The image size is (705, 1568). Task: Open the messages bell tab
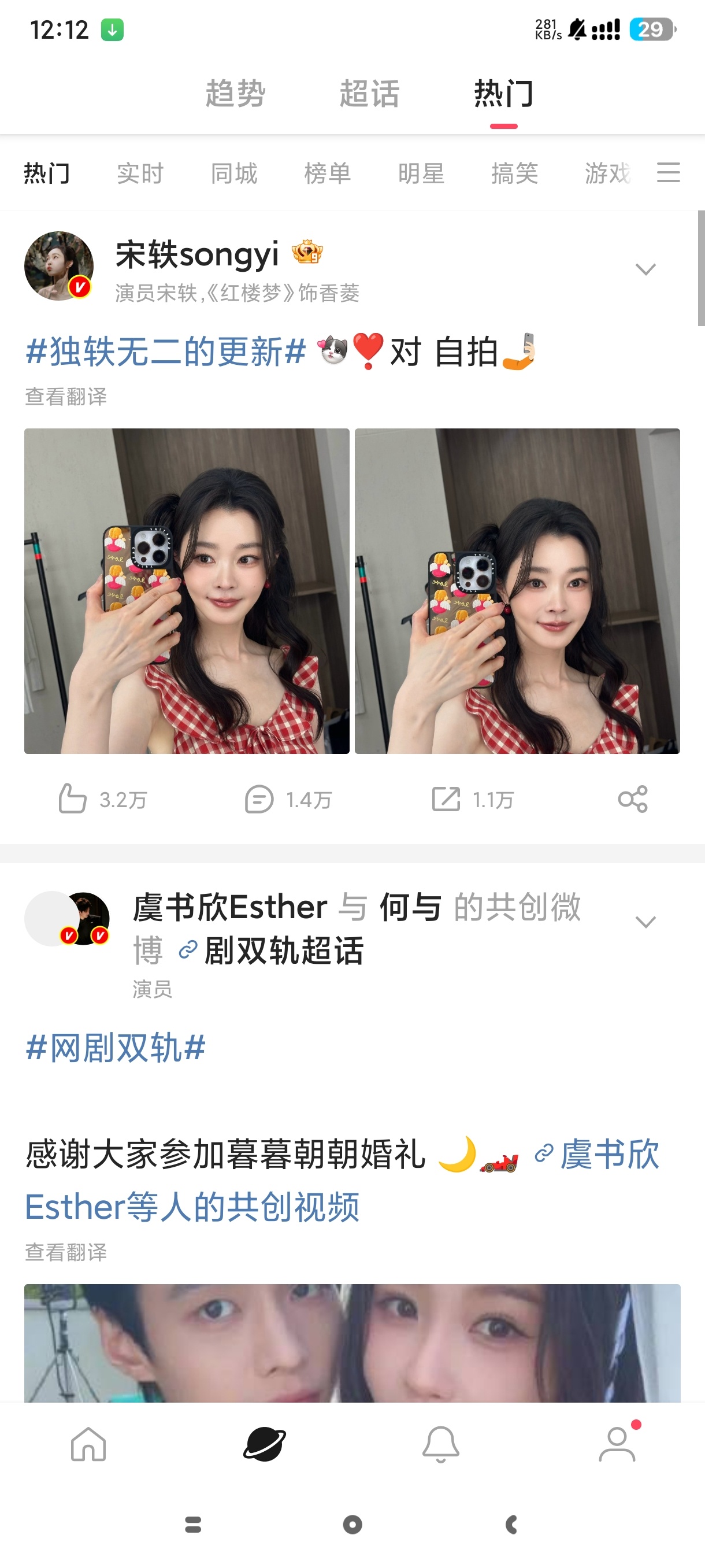click(440, 1444)
